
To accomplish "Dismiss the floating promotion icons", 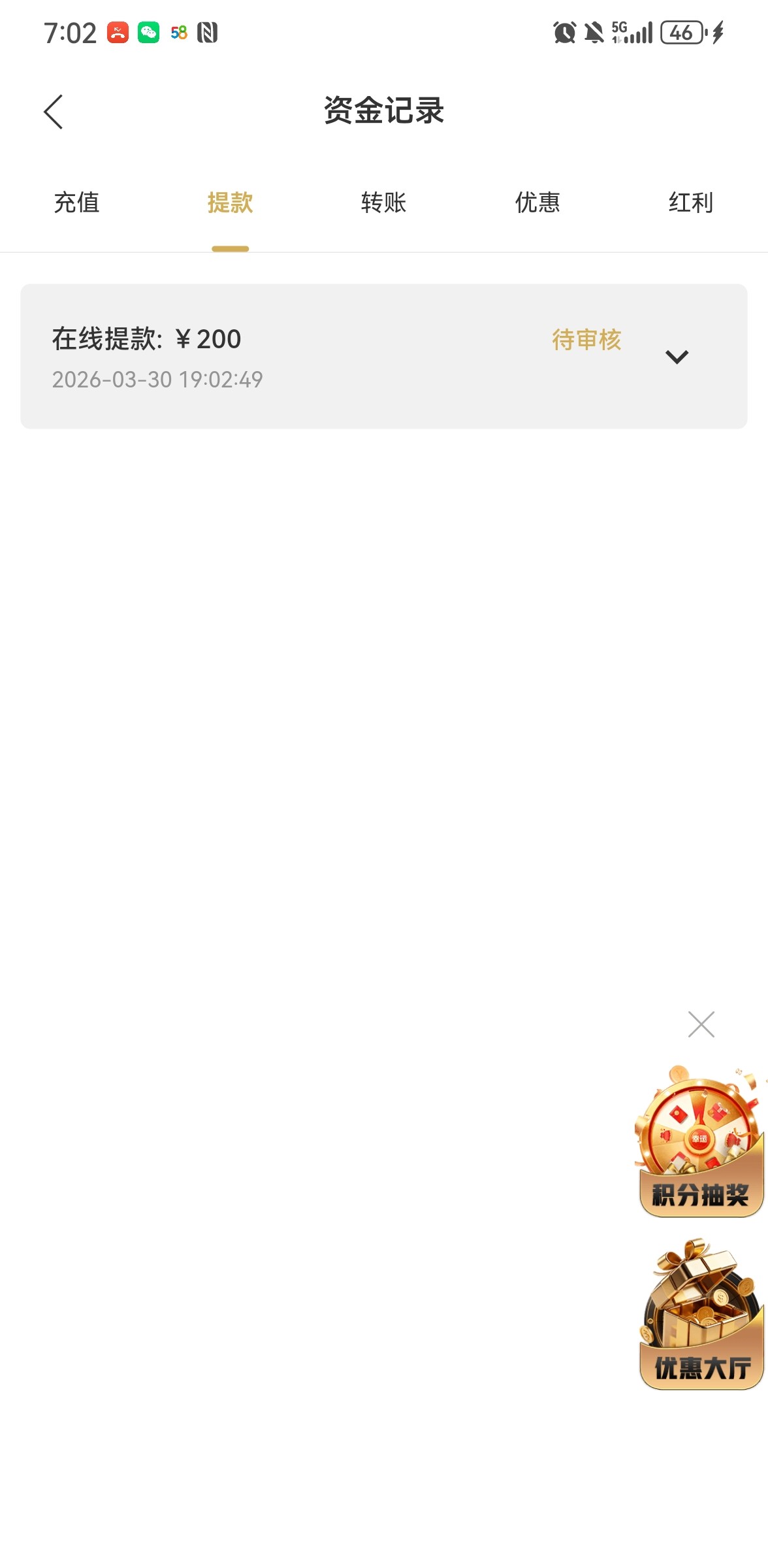I will 701,1024.
